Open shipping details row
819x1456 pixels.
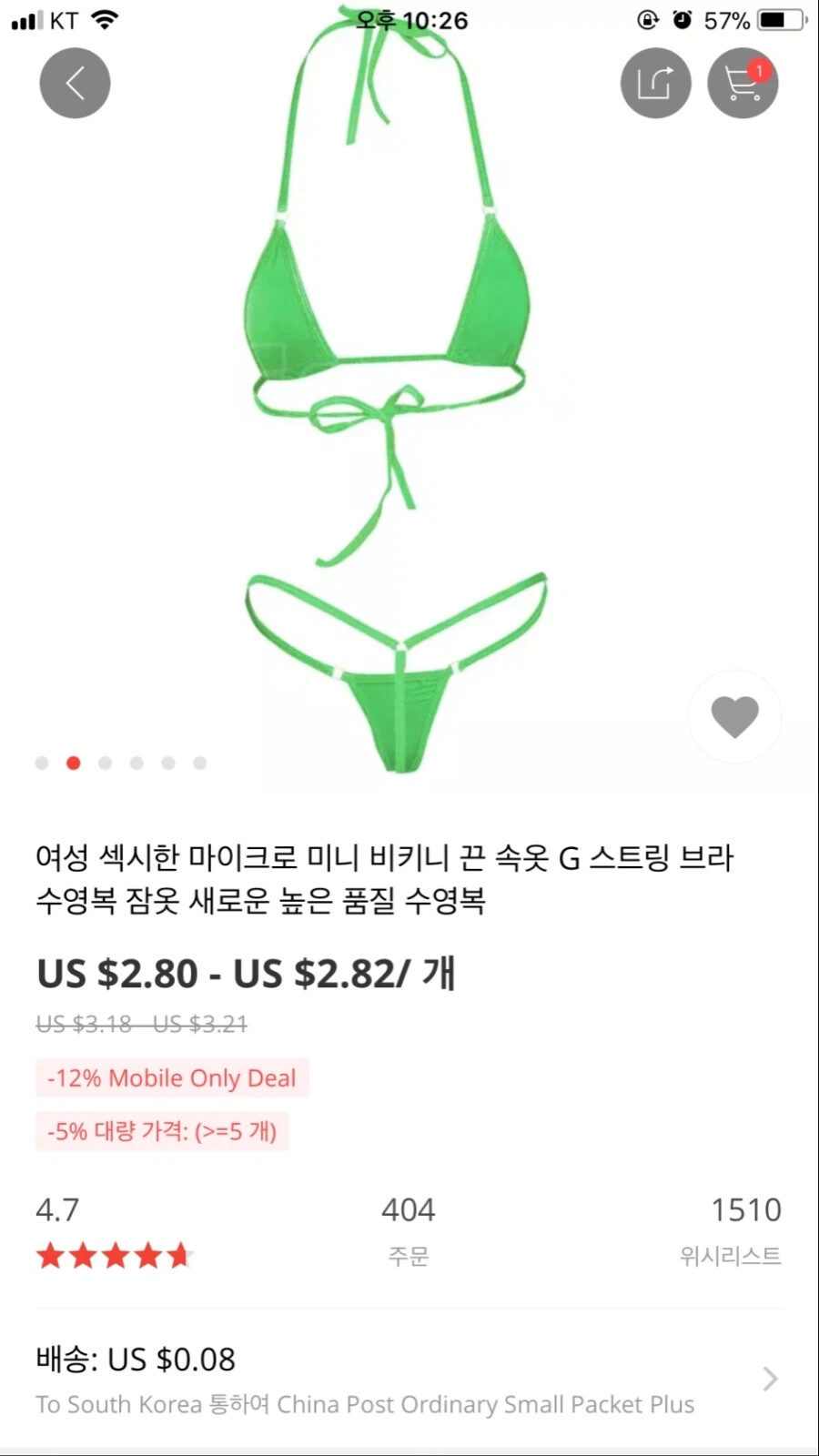[409, 1379]
